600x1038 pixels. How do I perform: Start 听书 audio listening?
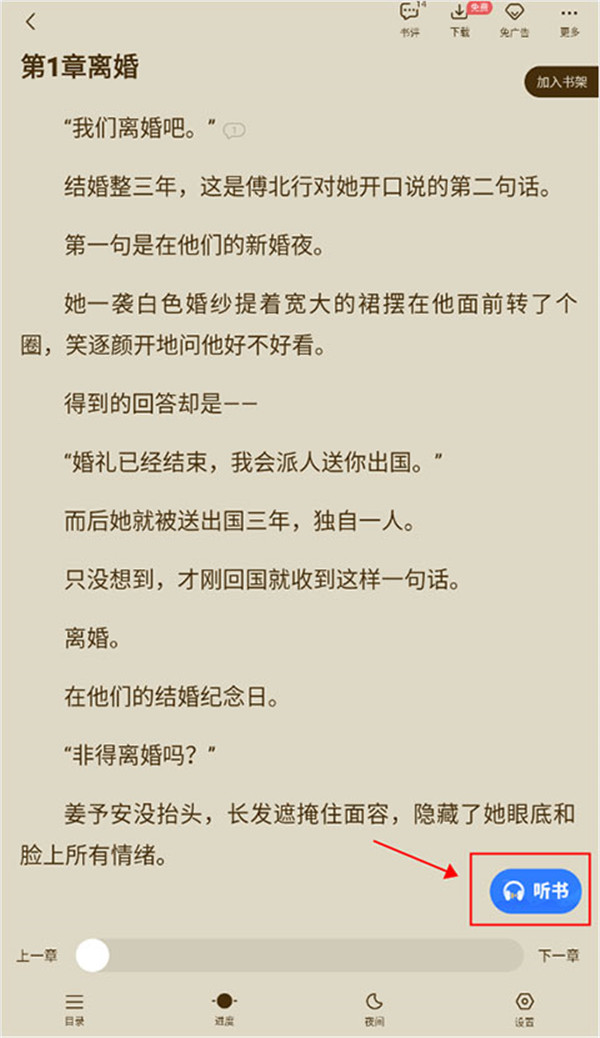coord(537,890)
